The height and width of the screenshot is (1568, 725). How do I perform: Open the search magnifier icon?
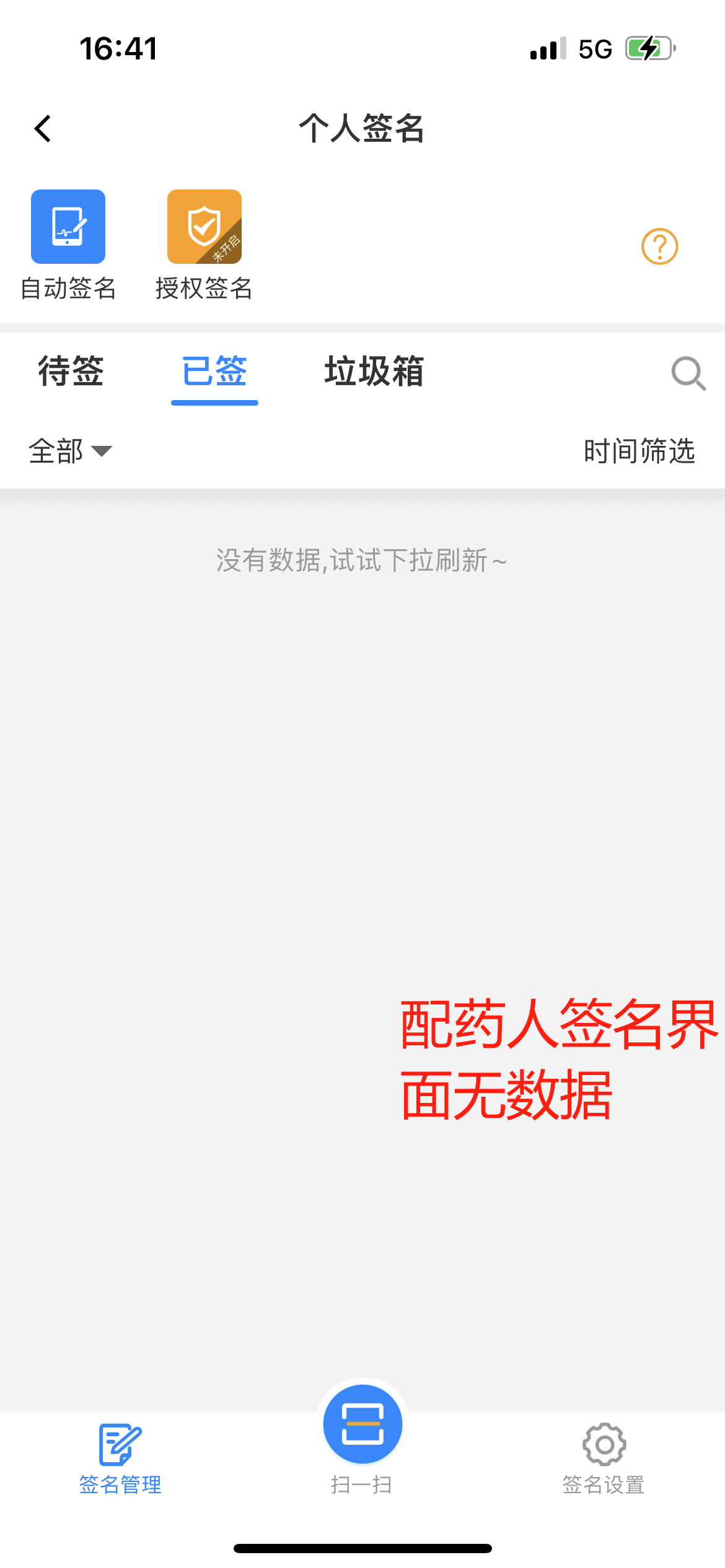click(688, 373)
